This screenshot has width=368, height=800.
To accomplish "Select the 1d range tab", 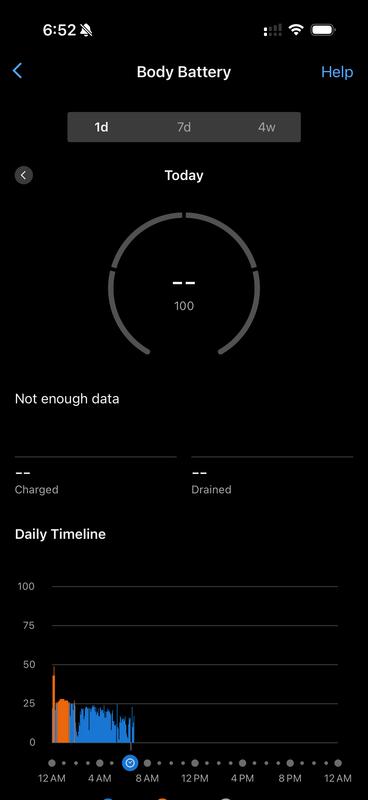I will pyautogui.click(x=102, y=127).
